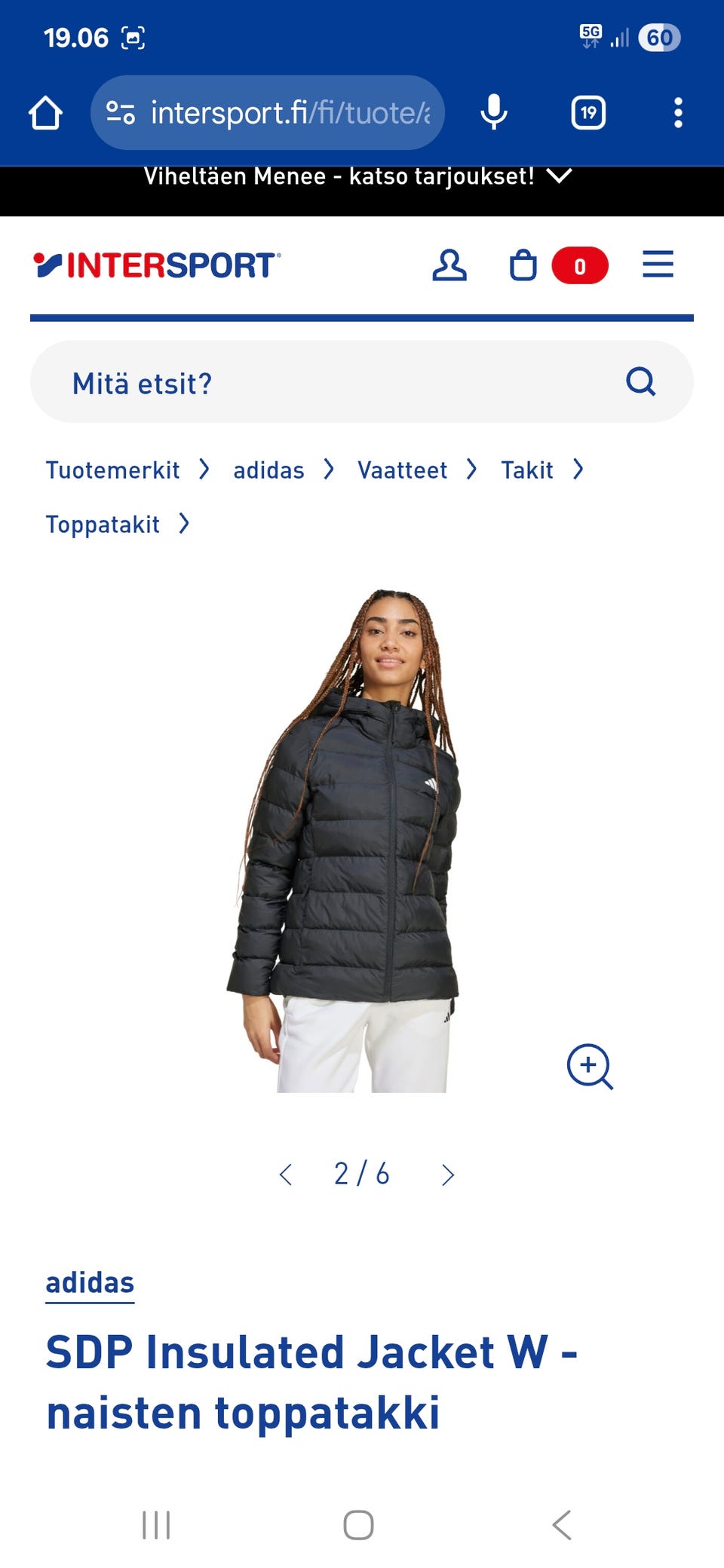The height and width of the screenshot is (1568, 724).
Task: Open the user account icon
Action: tap(450, 265)
